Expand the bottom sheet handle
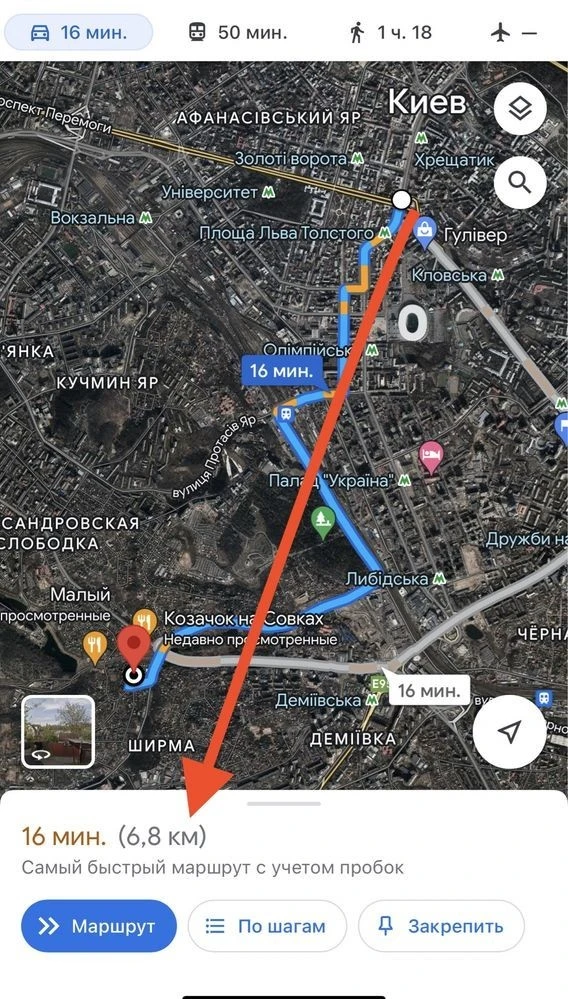The height and width of the screenshot is (999, 568). pos(283,804)
